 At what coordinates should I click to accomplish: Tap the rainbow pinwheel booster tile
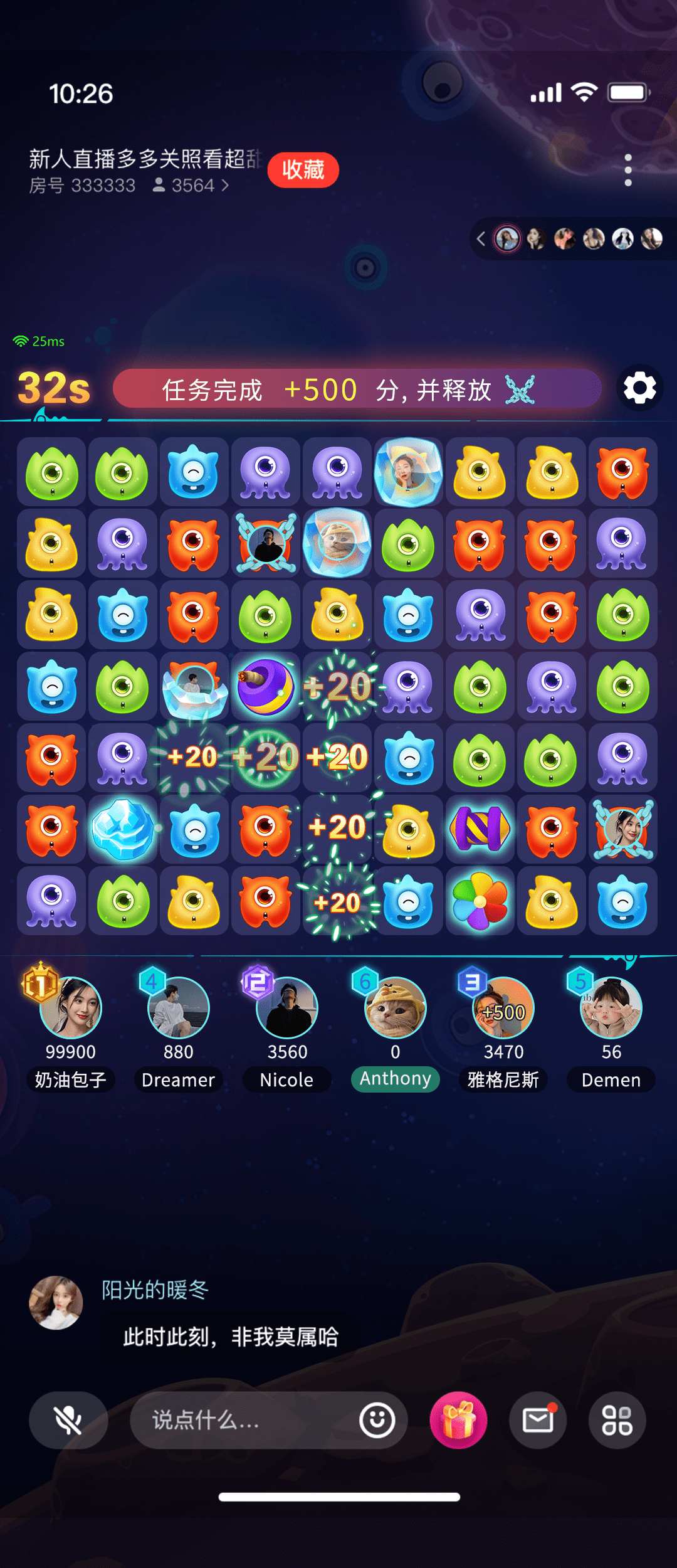(x=480, y=901)
